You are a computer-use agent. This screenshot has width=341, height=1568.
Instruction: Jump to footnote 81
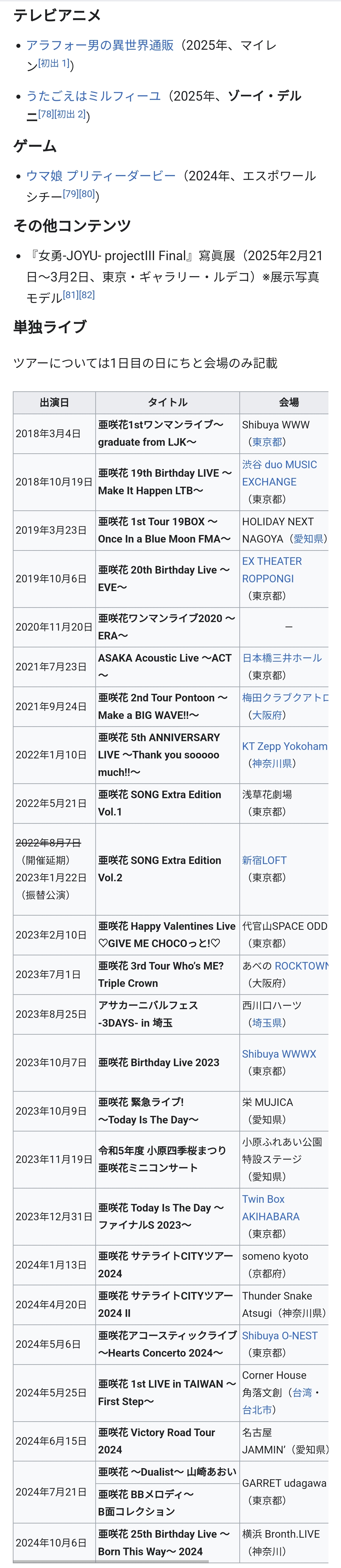tap(70, 295)
